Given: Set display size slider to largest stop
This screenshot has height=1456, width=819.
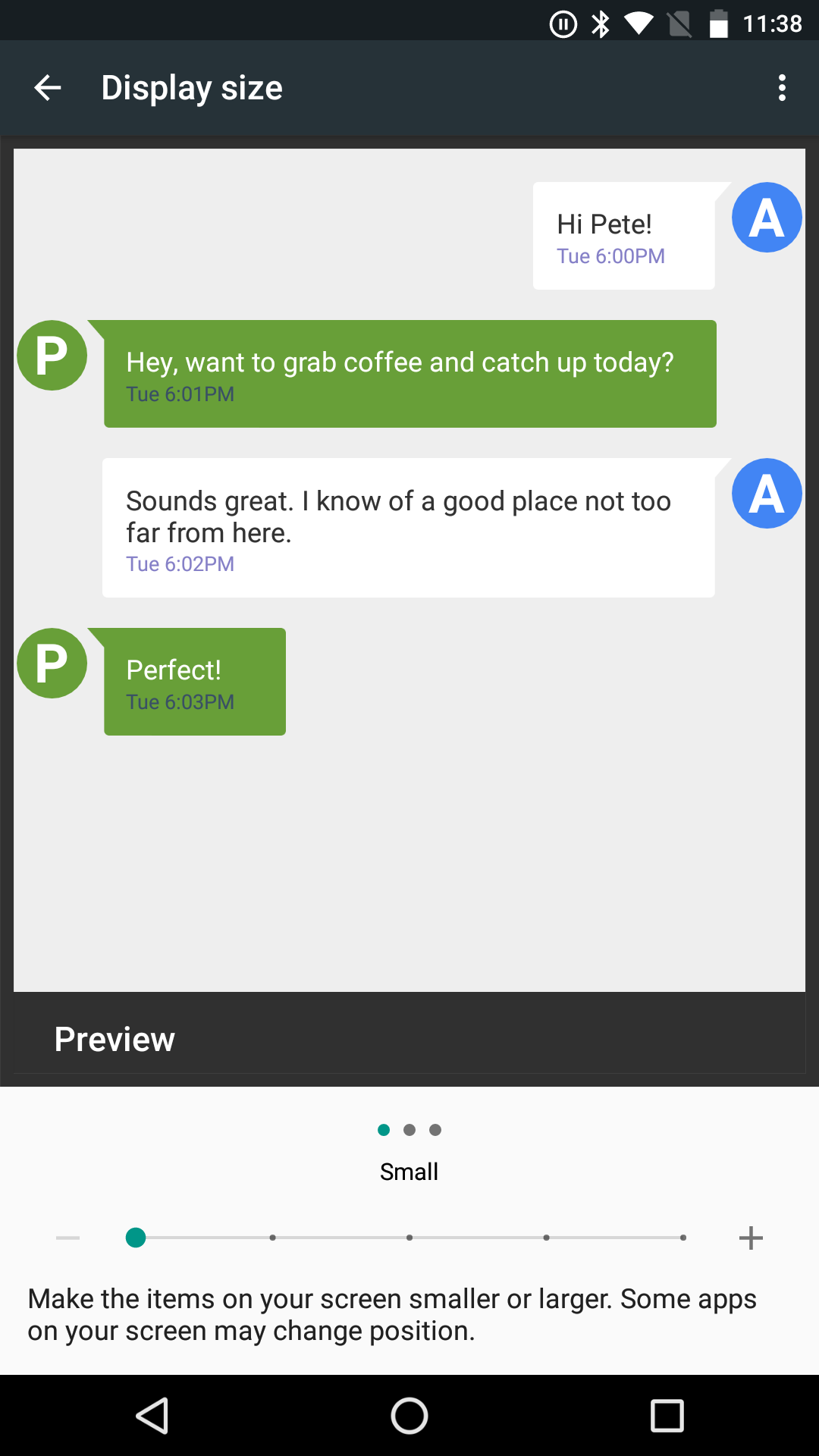Looking at the screenshot, I should pyautogui.click(x=683, y=1238).
